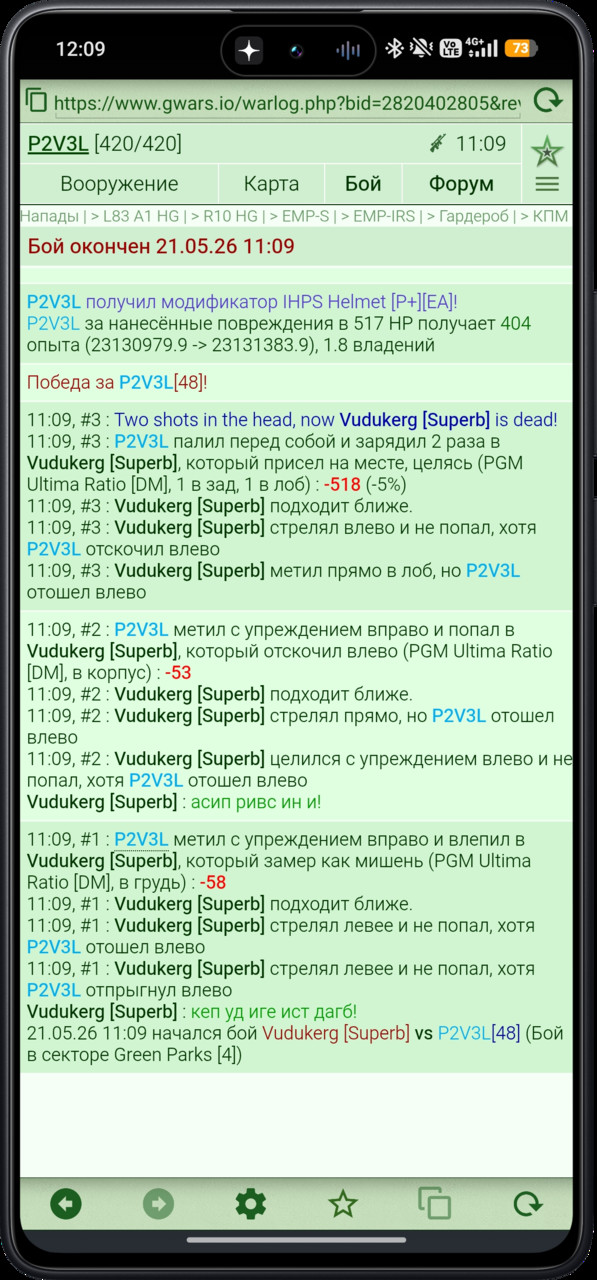Image resolution: width=597 pixels, height=1280 pixels.
Task: Select the Бой tab
Action: click(x=363, y=184)
